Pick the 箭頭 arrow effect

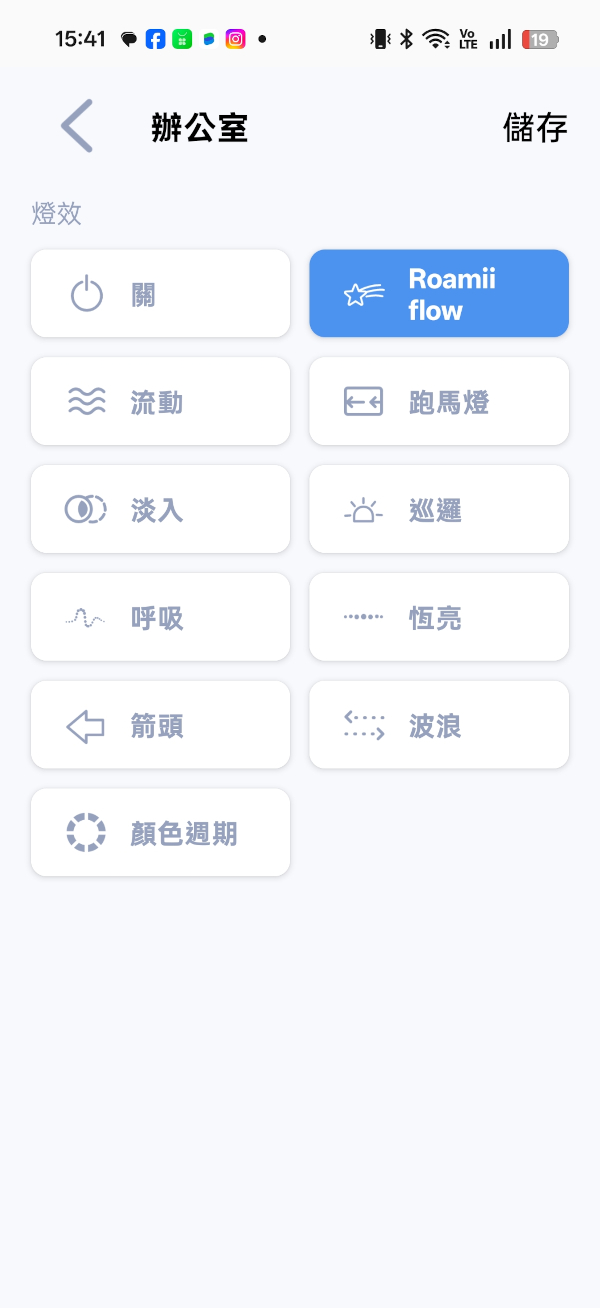(161, 726)
